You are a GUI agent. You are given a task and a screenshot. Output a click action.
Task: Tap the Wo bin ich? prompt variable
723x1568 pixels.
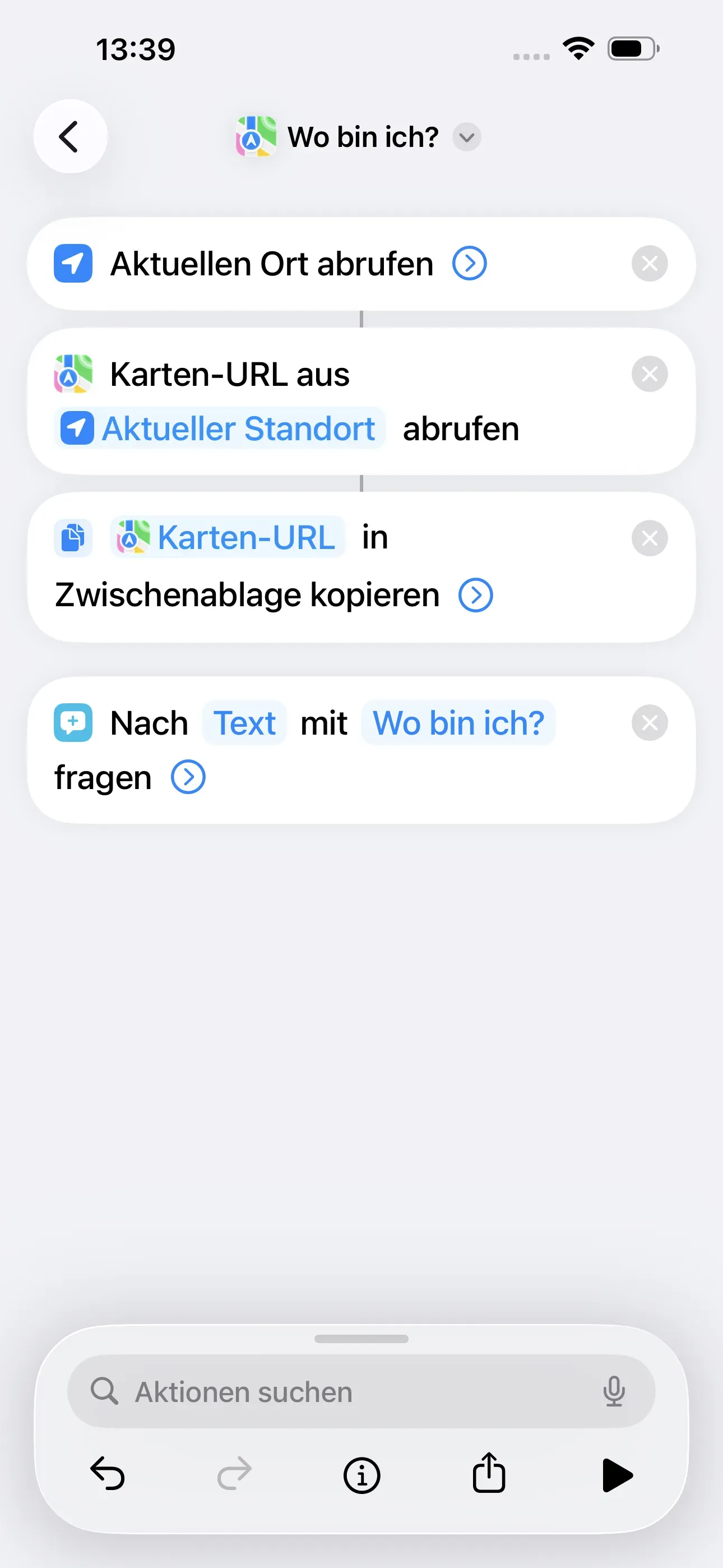coord(458,722)
